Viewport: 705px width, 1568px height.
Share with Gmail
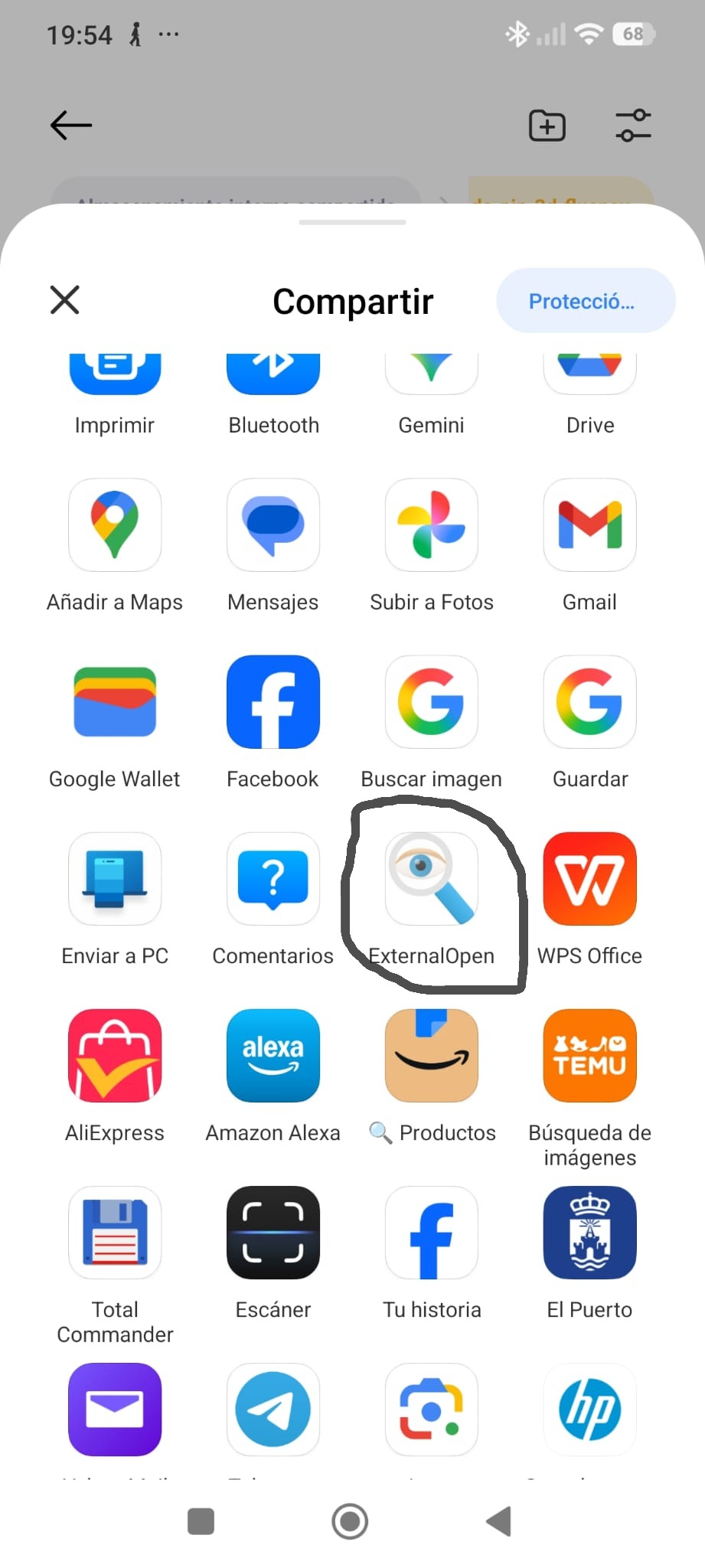(589, 525)
